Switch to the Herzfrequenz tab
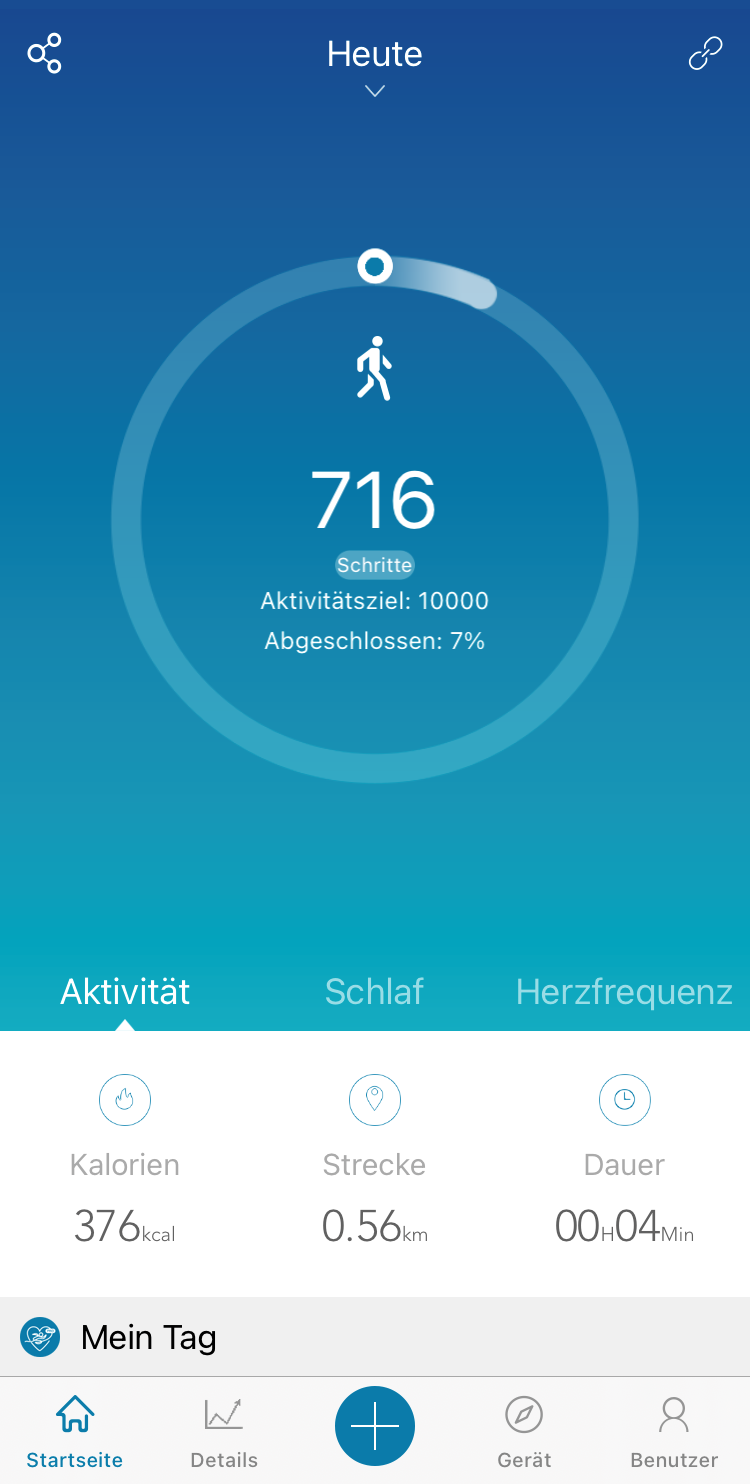Viewport: 750px width, 1484px height. pos(624,991)
